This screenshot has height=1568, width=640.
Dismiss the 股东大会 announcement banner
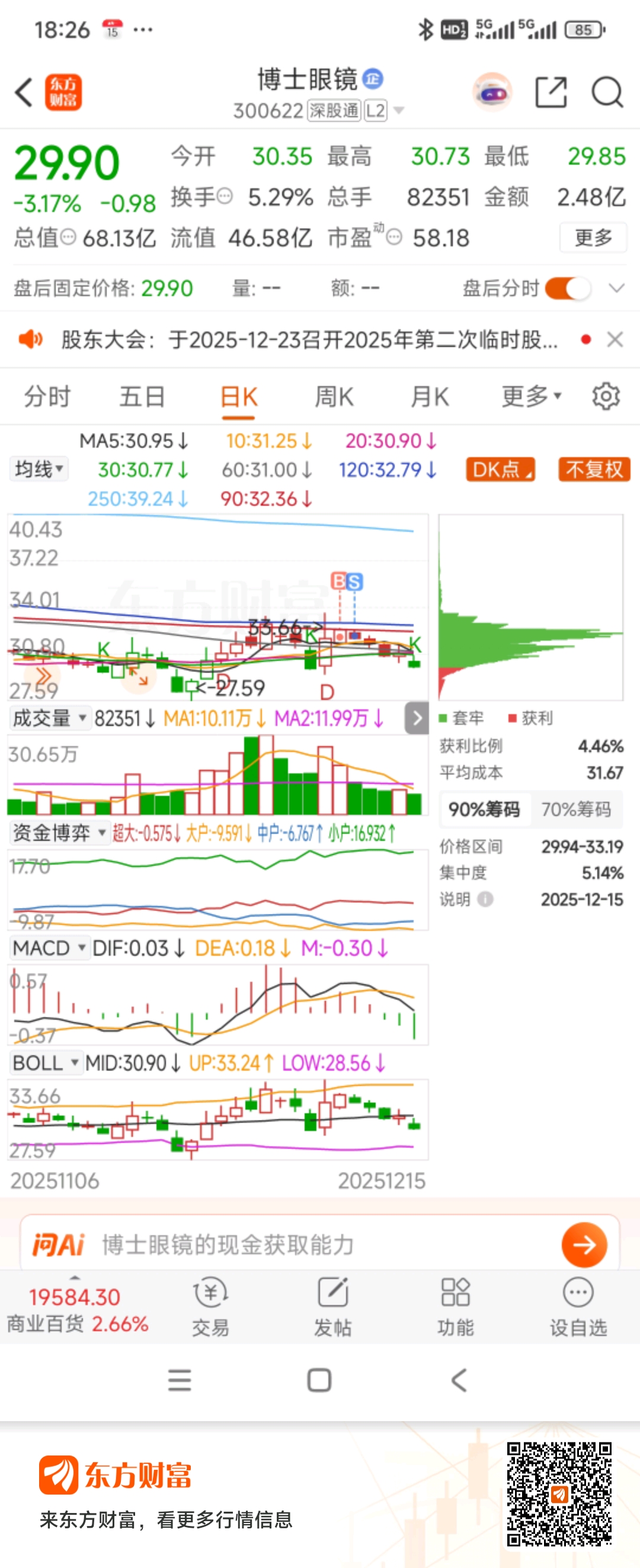(x=615, y=339)
